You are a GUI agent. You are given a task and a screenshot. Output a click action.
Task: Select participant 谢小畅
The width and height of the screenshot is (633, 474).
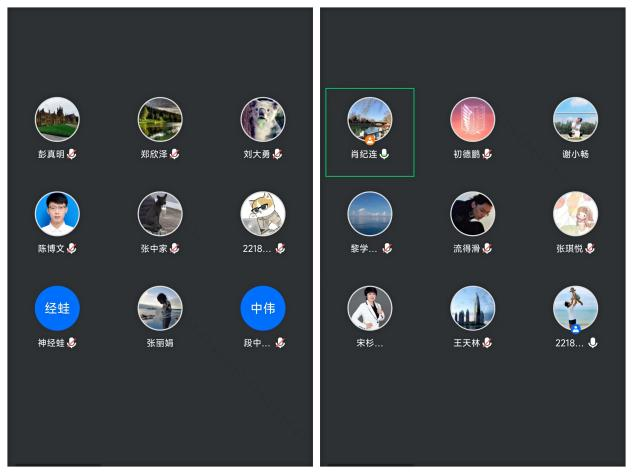point(575,120)
